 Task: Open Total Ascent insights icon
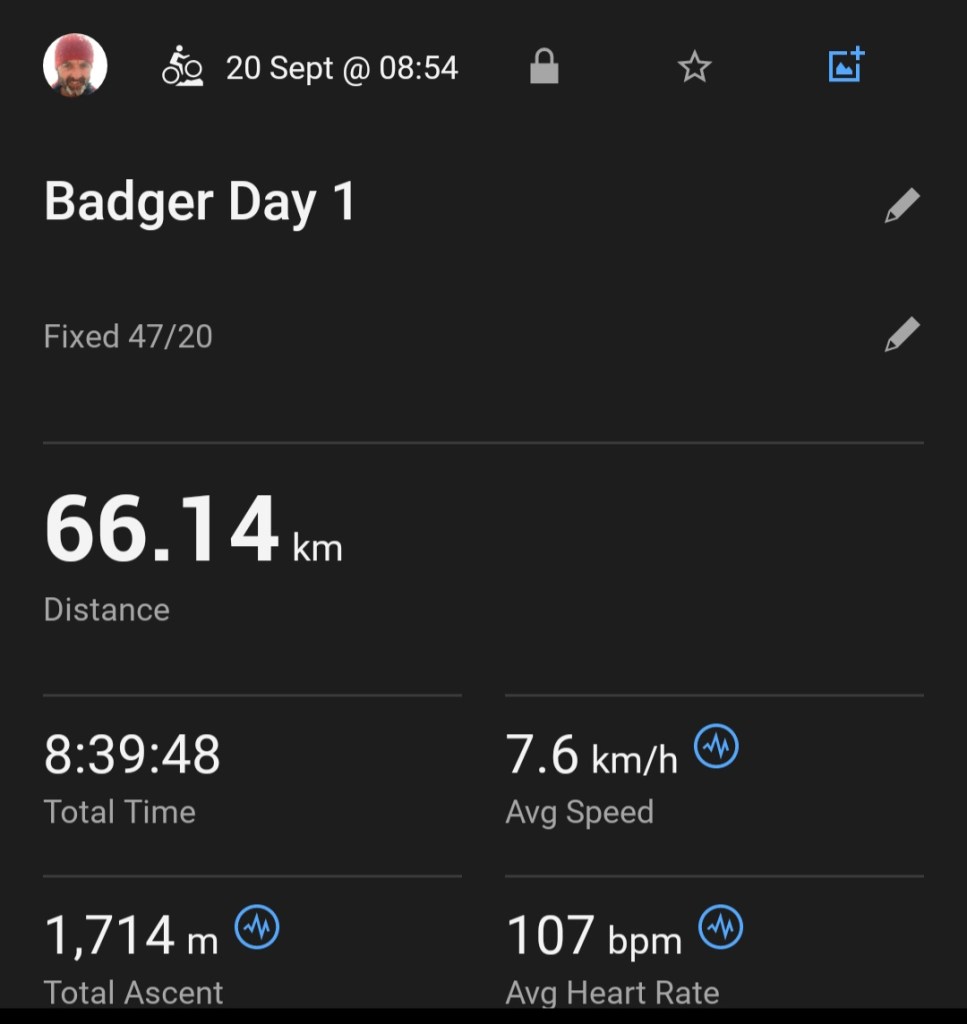(x=257, y=929)
